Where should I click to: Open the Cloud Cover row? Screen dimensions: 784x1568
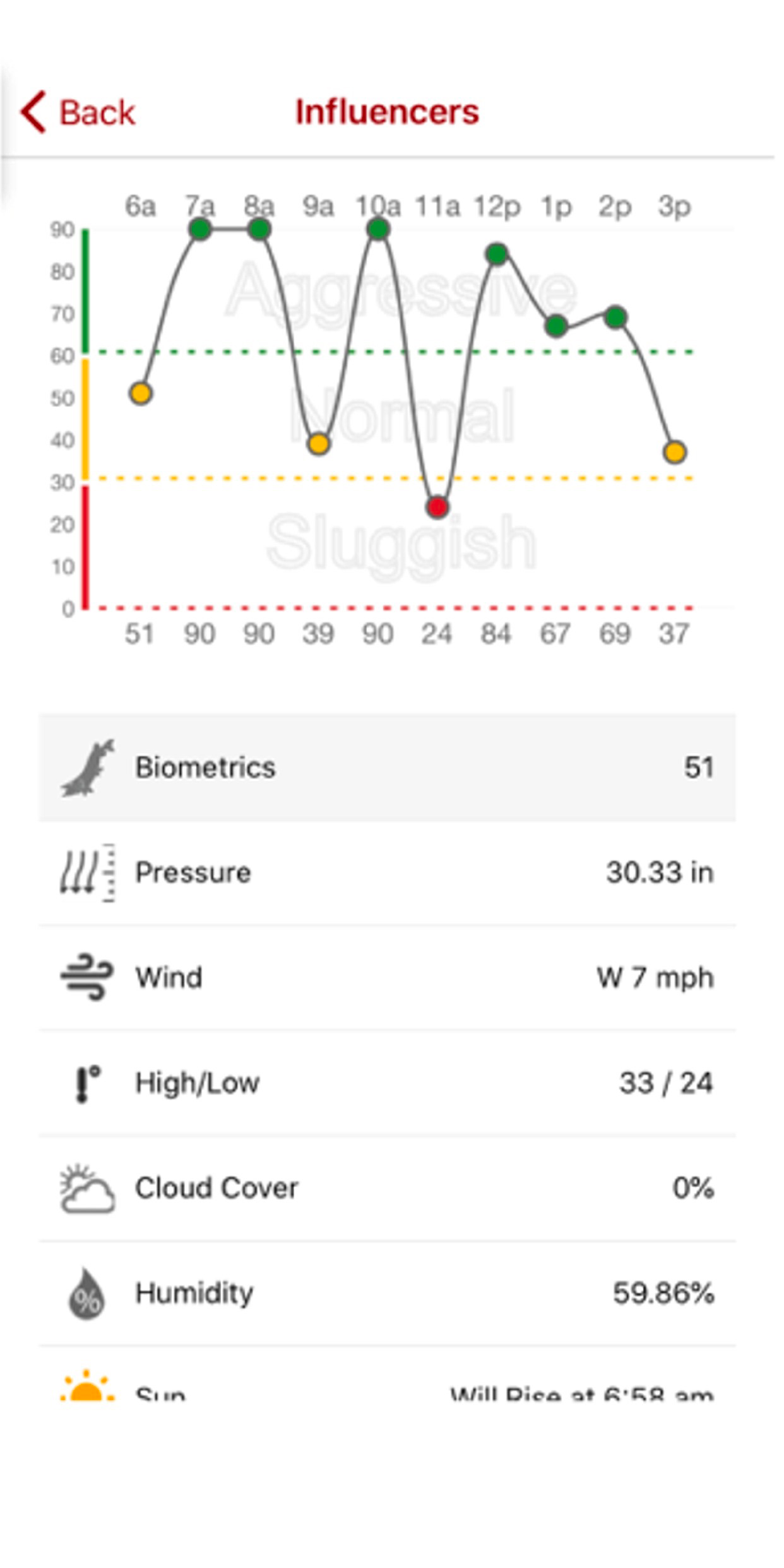coord(387,1188)
